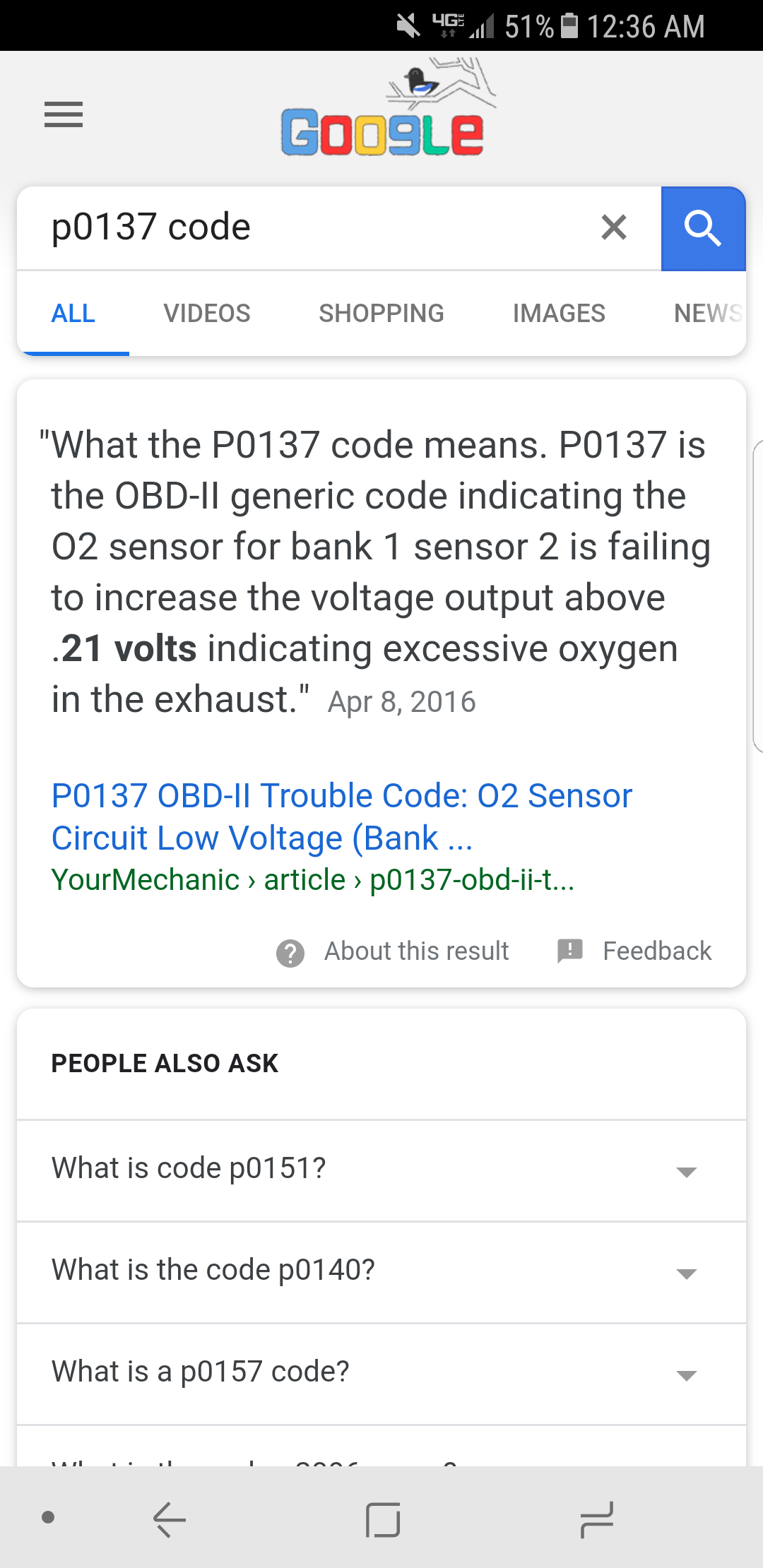This screenshot has height=1568, width=763.
Task: Switch to the News tab
Action: 706,313
